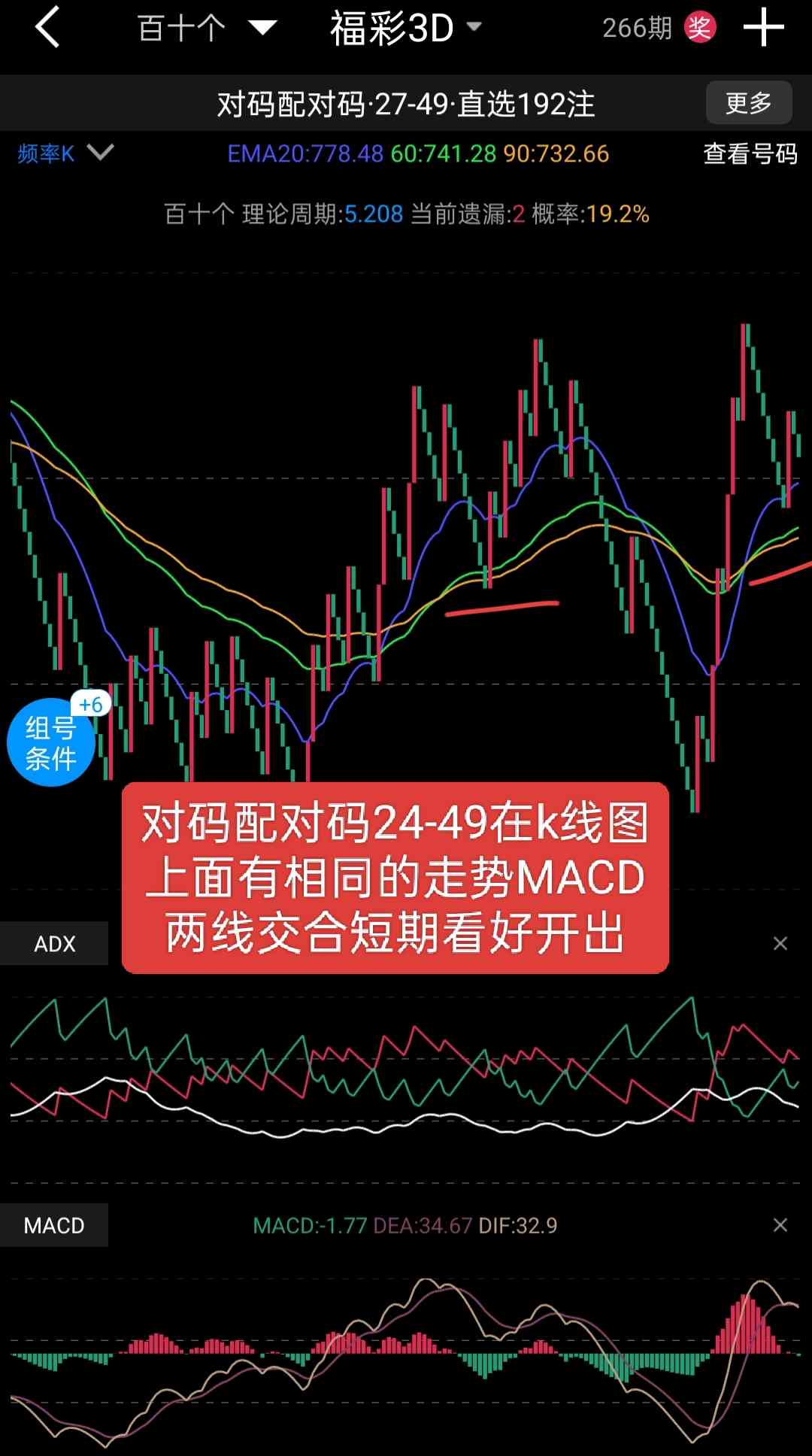The image size is (812, 1456).
Task: Close the ADX indicator panel
Action: [780, 944]
